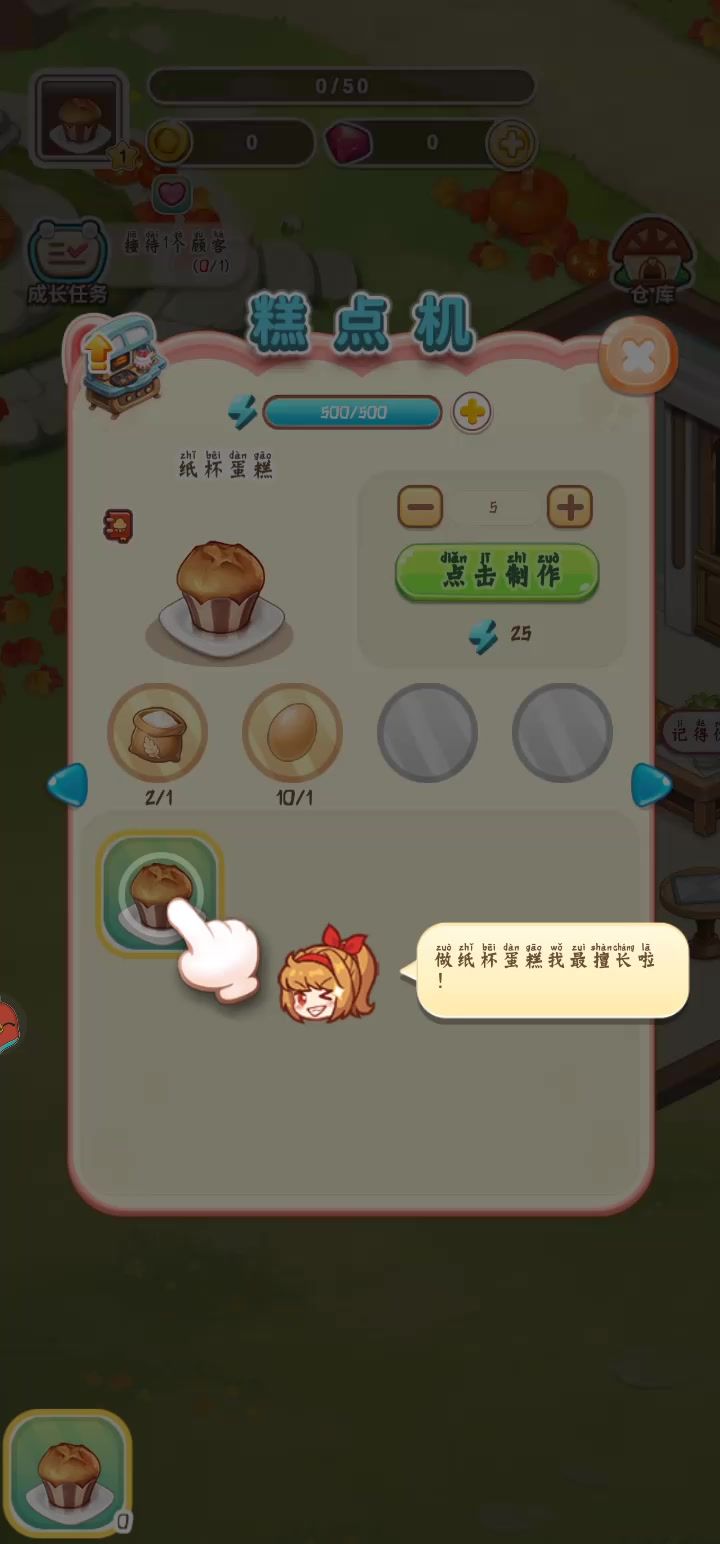Open the player avatar profile
The width and height of the screenshot is (720, 1544).
point(80,118)
